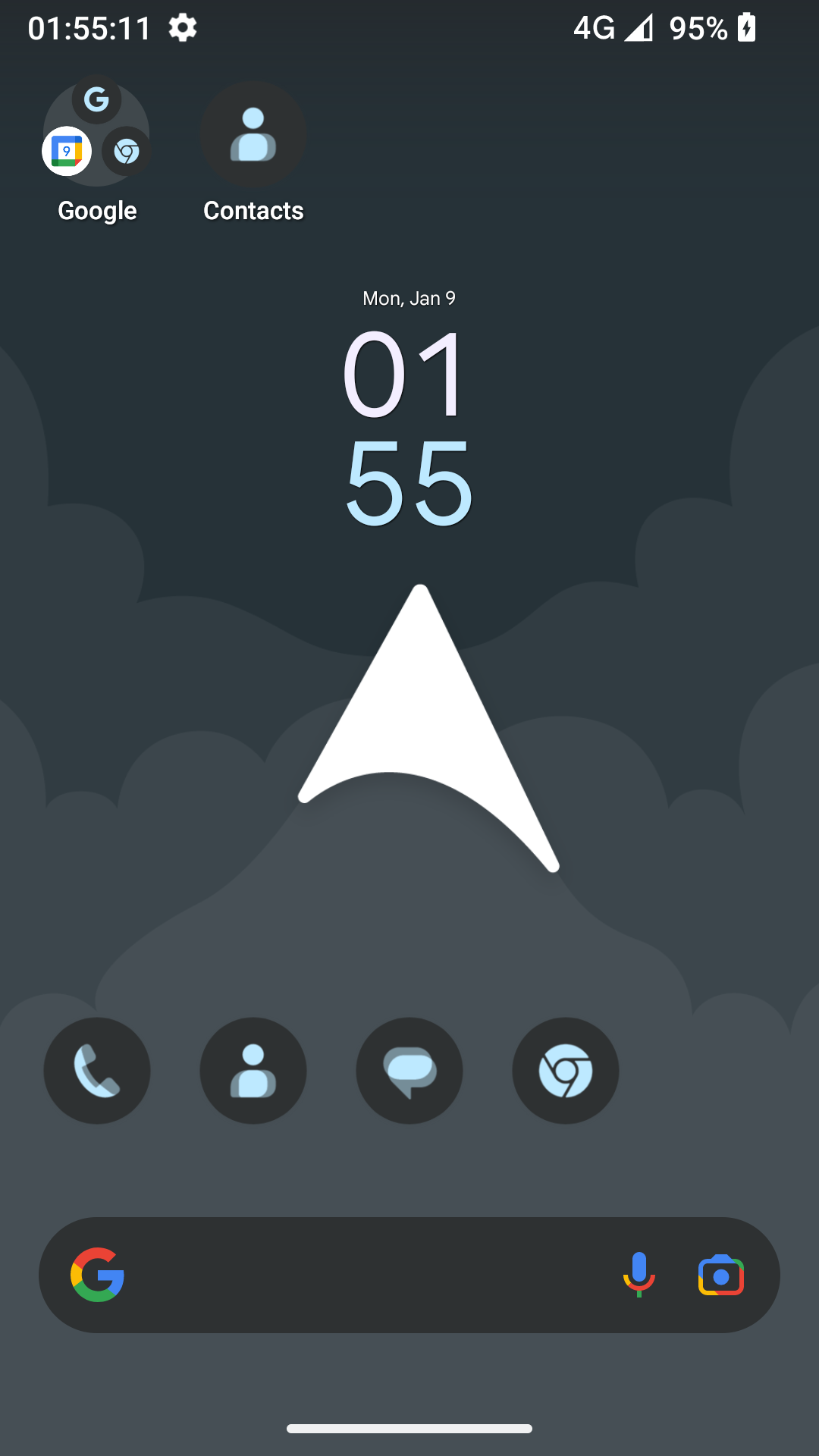Tap the Google search bar
Viewport: 819px width, 1456px height.
coord(364,1275)
